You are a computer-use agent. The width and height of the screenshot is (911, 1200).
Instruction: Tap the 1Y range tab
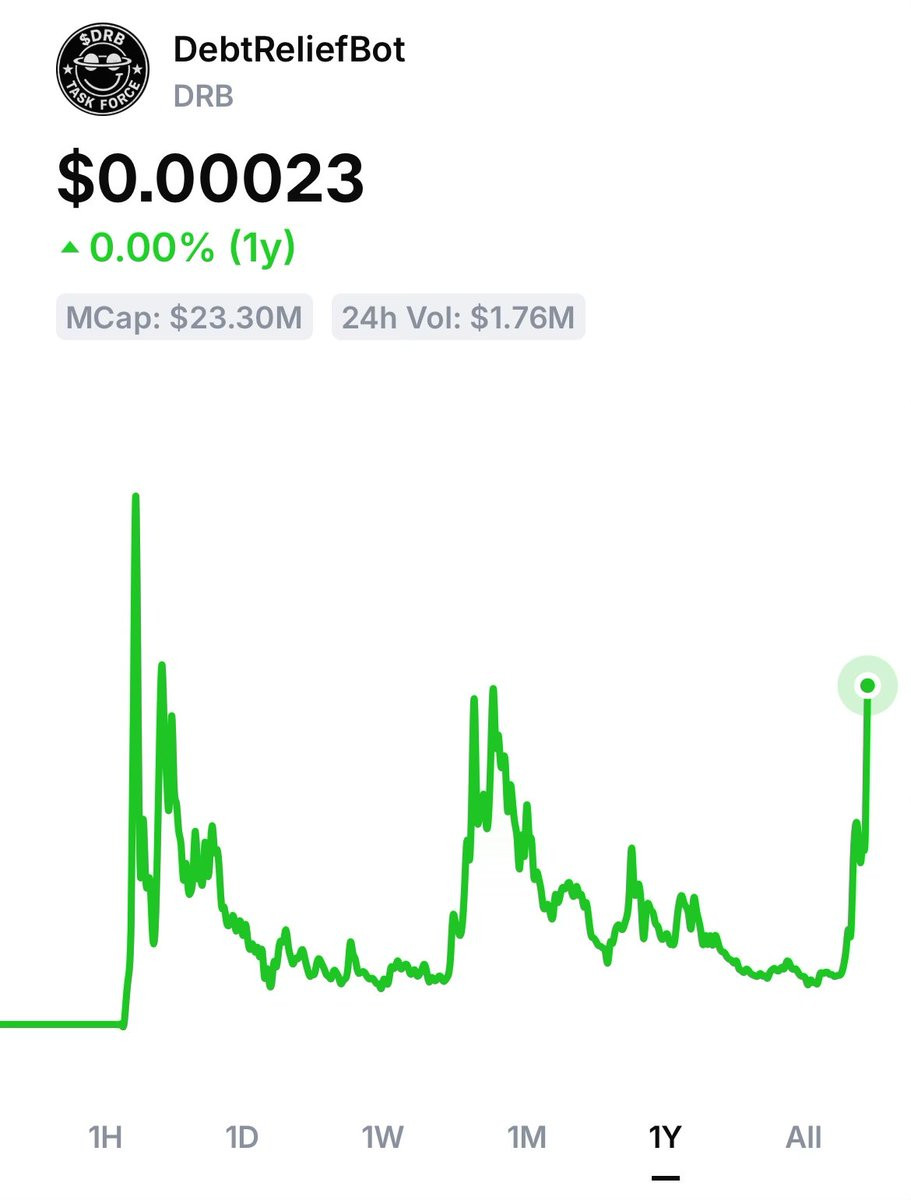(665, 1137)
